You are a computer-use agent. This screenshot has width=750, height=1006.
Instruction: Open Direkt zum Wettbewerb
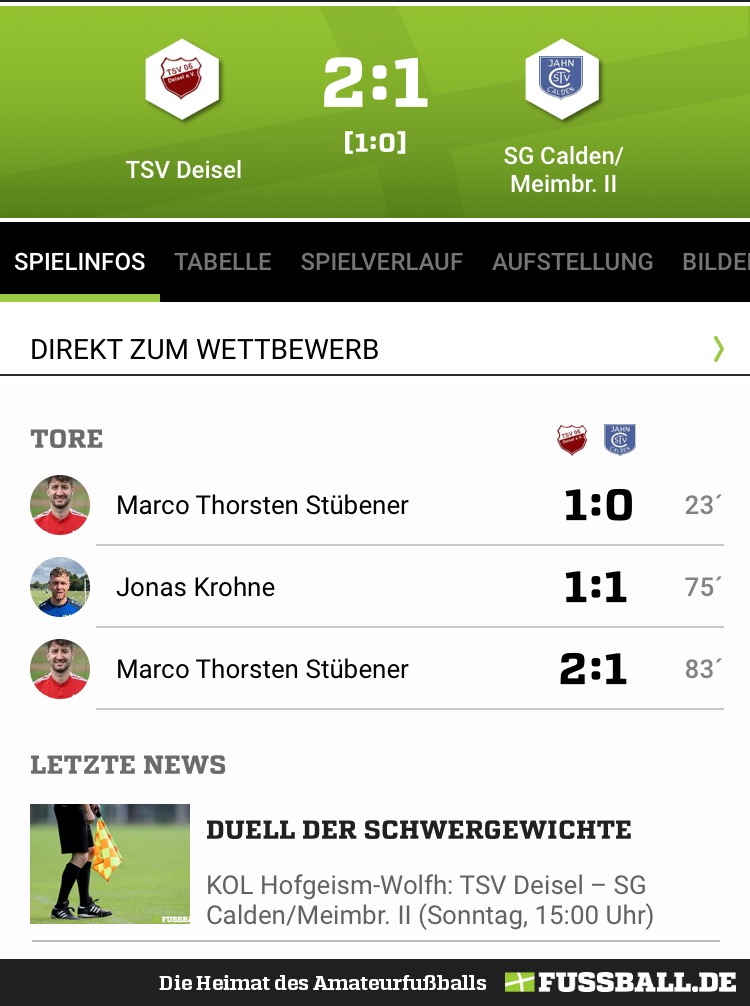coord(375,349)
